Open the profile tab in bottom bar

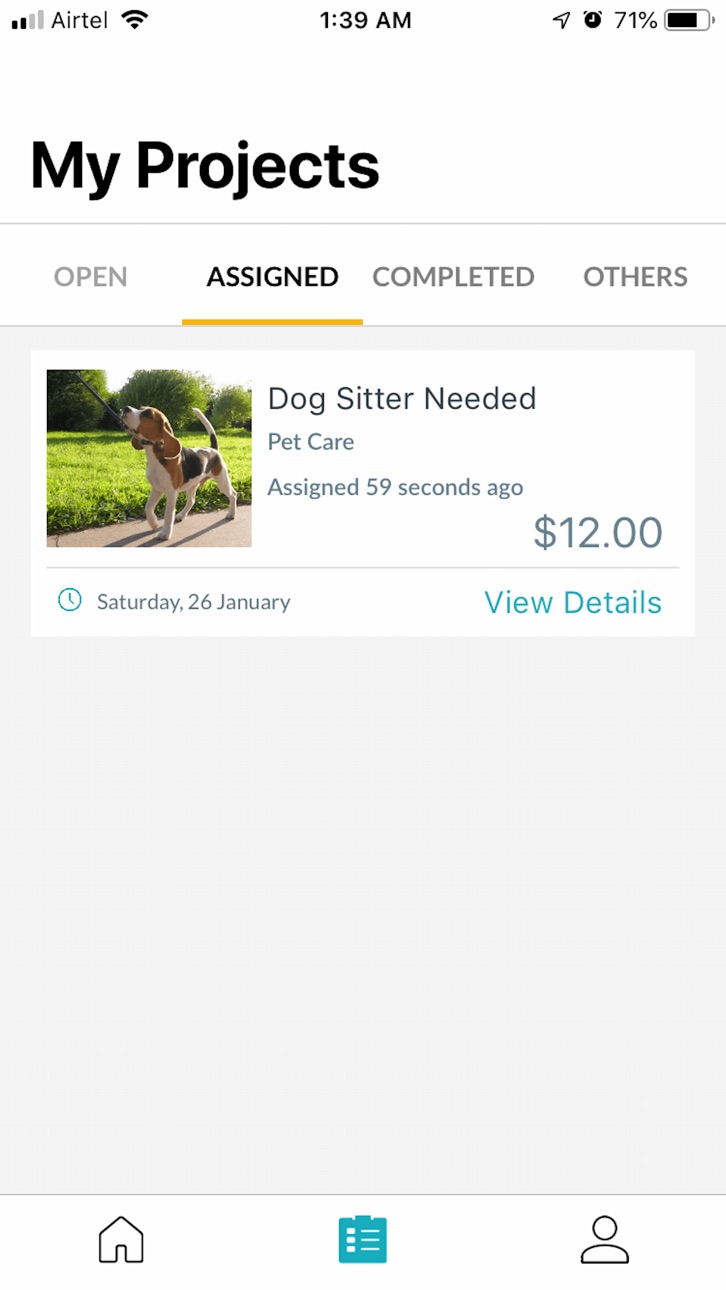click(x=605, y=1239)
